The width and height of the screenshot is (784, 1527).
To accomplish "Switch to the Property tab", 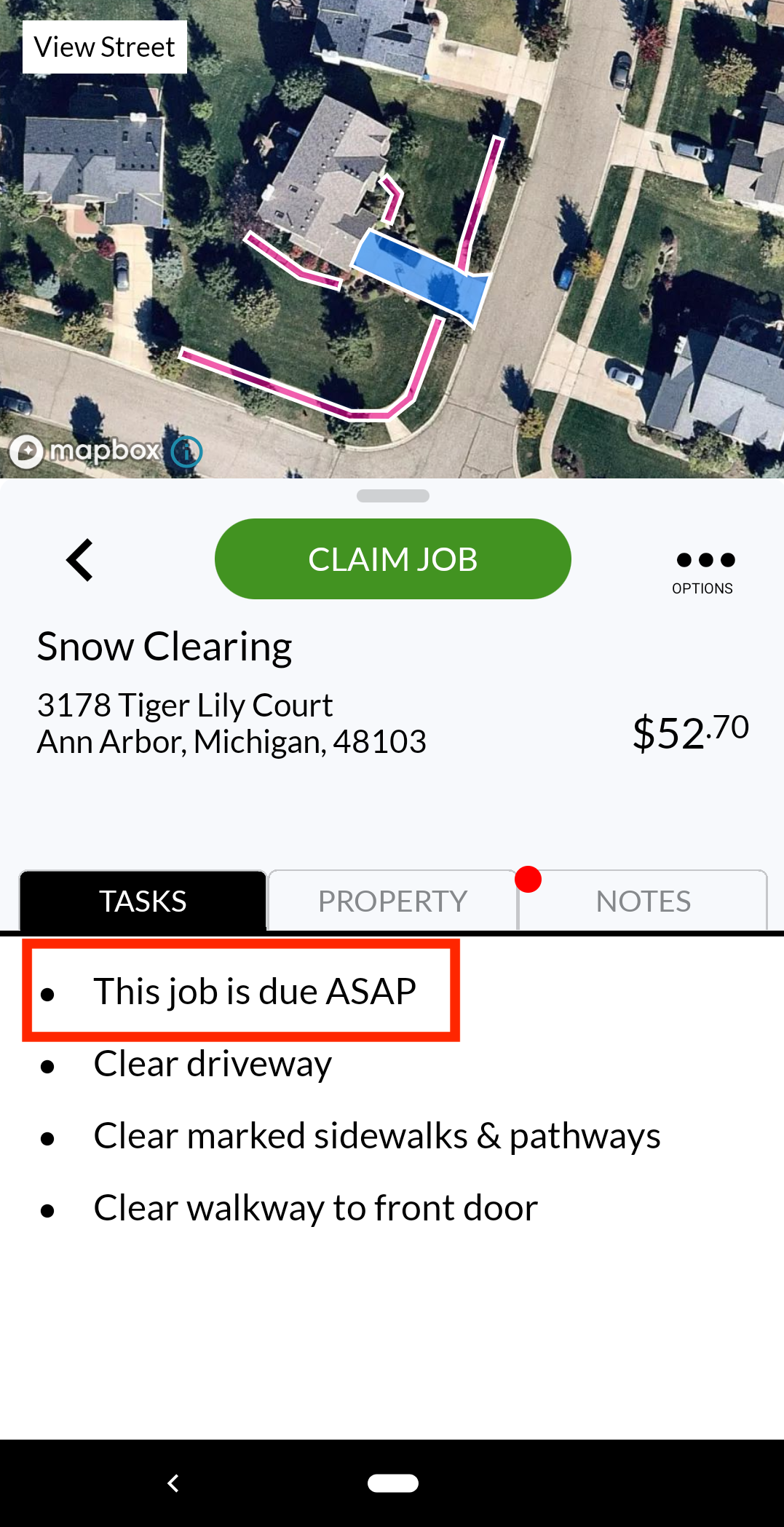I will [x=392, y=901].
